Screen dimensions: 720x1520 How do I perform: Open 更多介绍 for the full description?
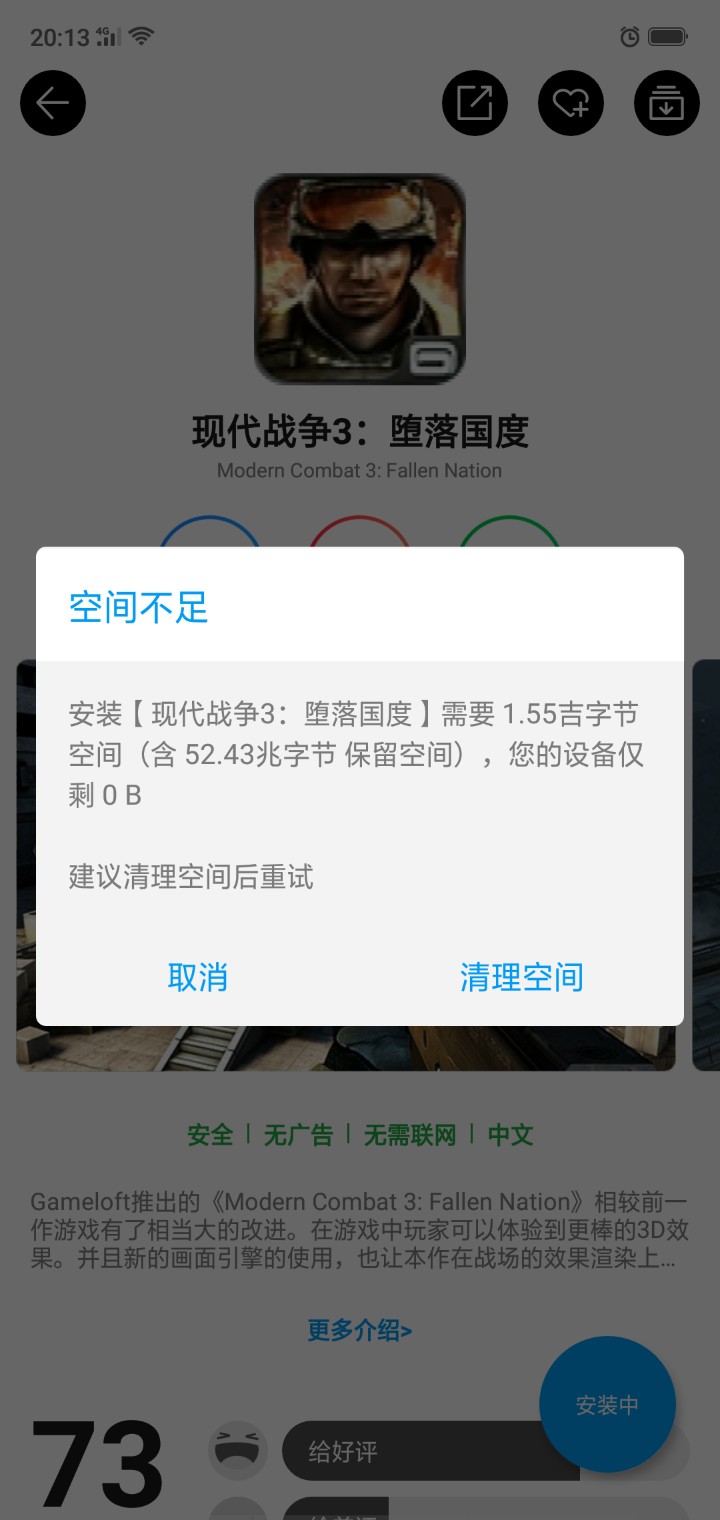360,1330
